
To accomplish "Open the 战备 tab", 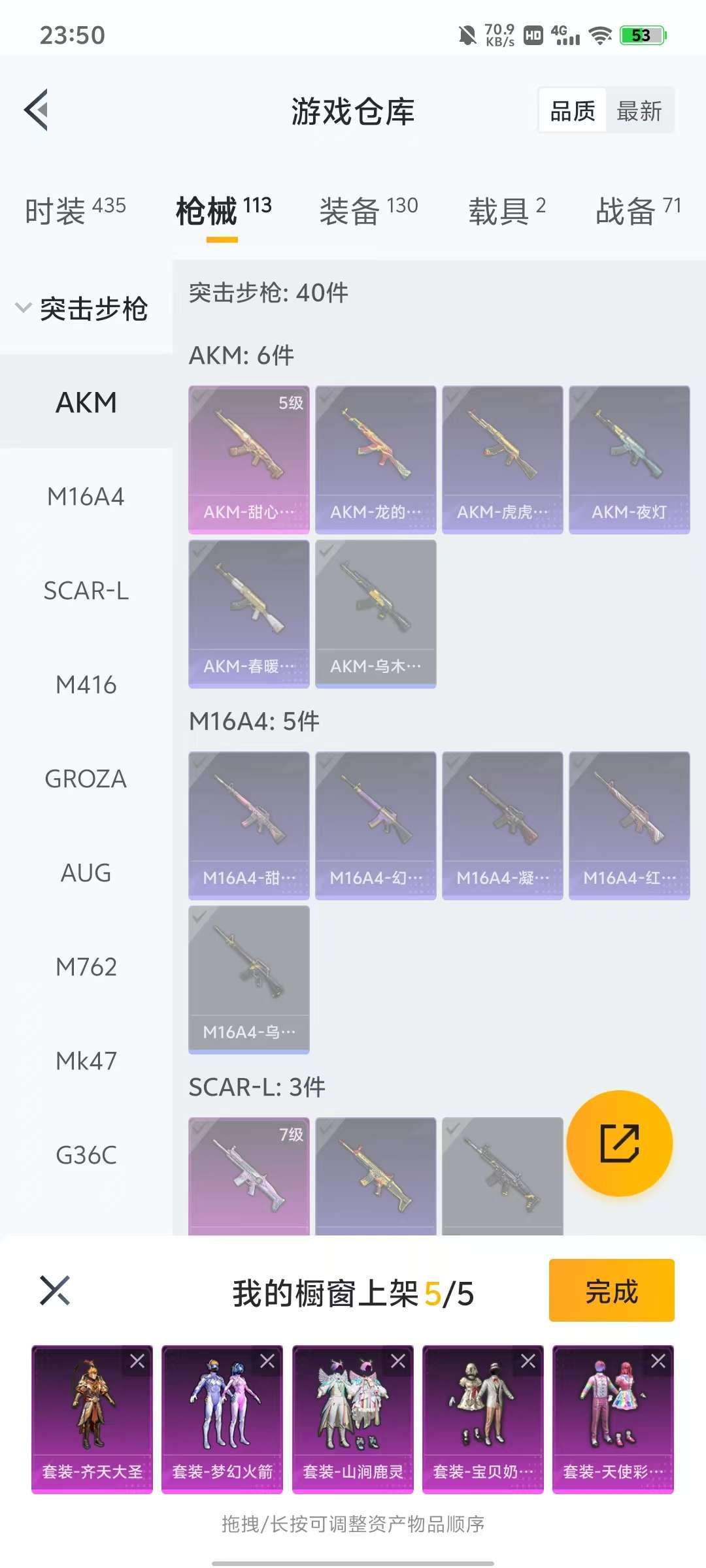I will 638,210.
